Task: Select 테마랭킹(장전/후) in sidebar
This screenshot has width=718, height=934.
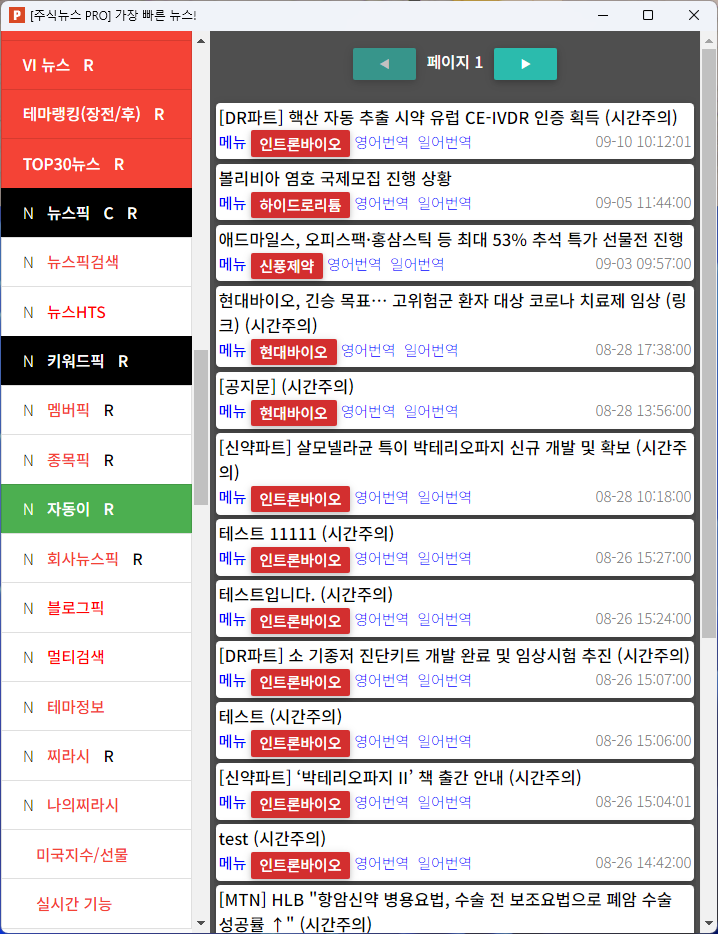Action: pyautogui.click(x=82, y=114)
